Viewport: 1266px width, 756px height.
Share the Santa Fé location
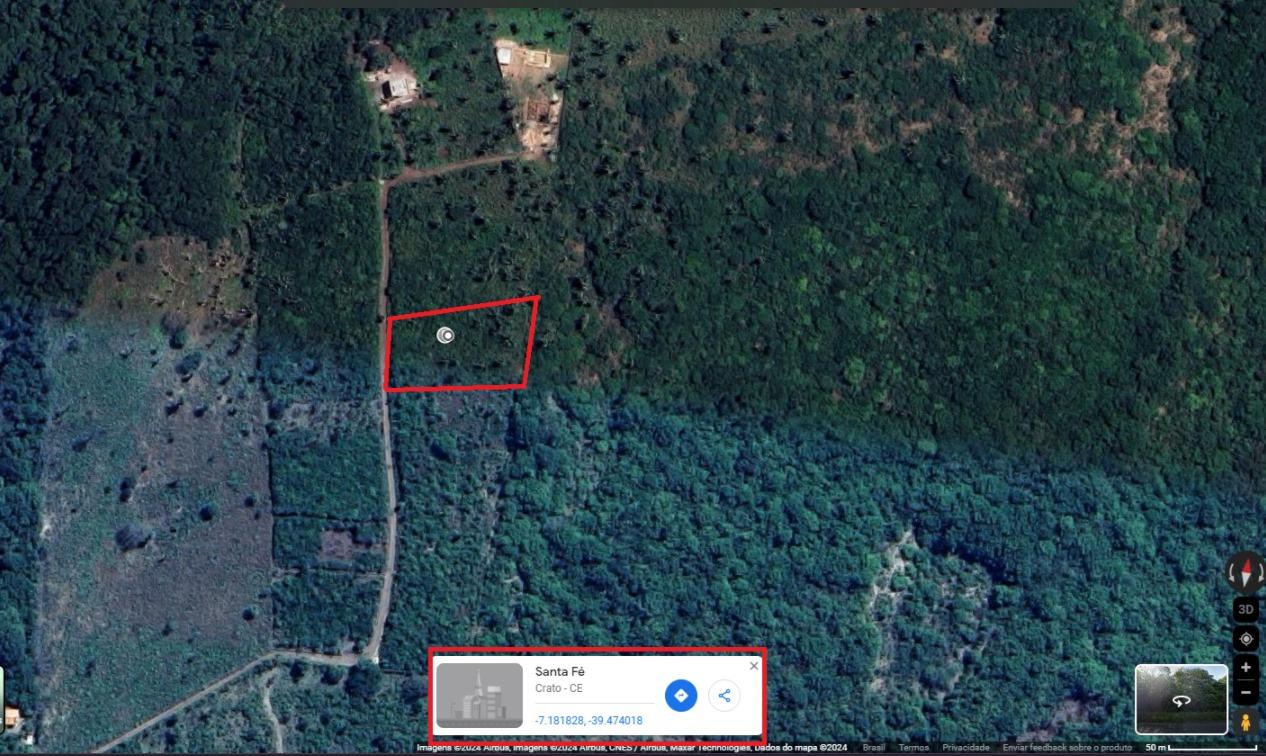point(724,695)
